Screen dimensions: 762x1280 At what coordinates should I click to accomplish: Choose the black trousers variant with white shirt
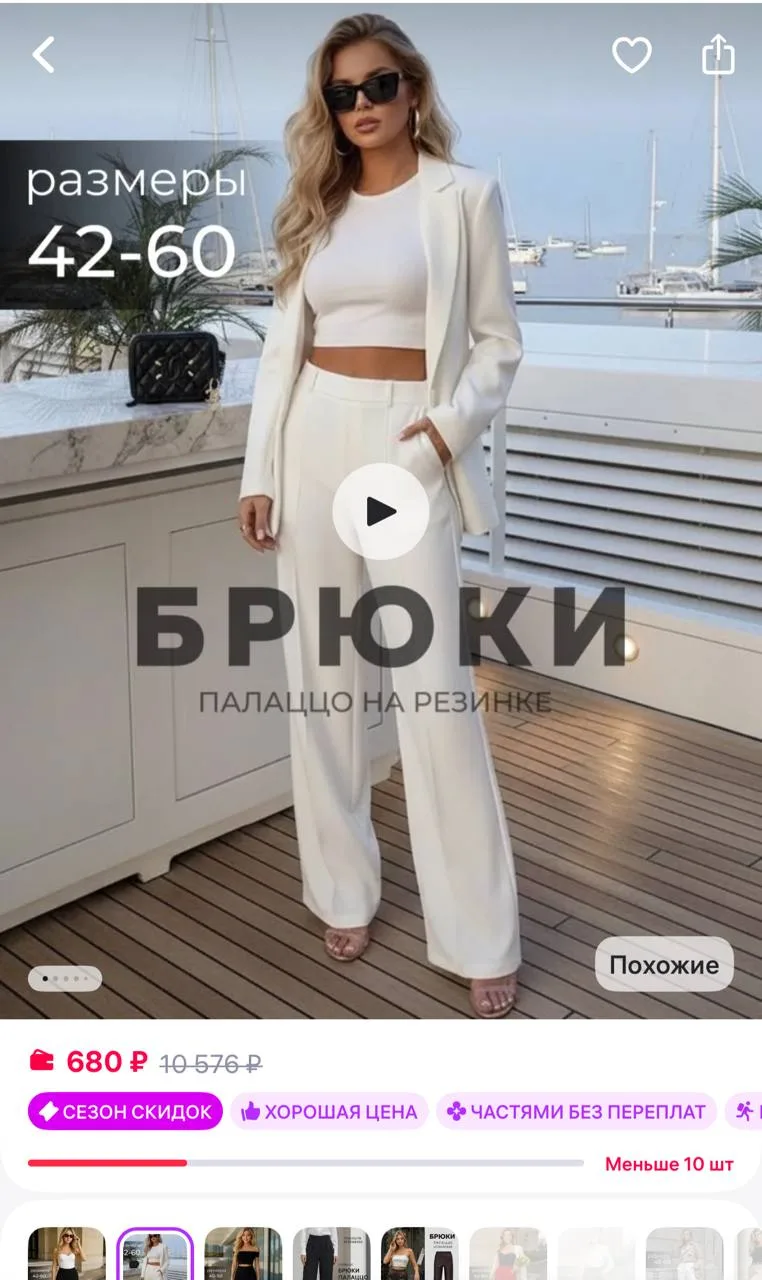331,1253
